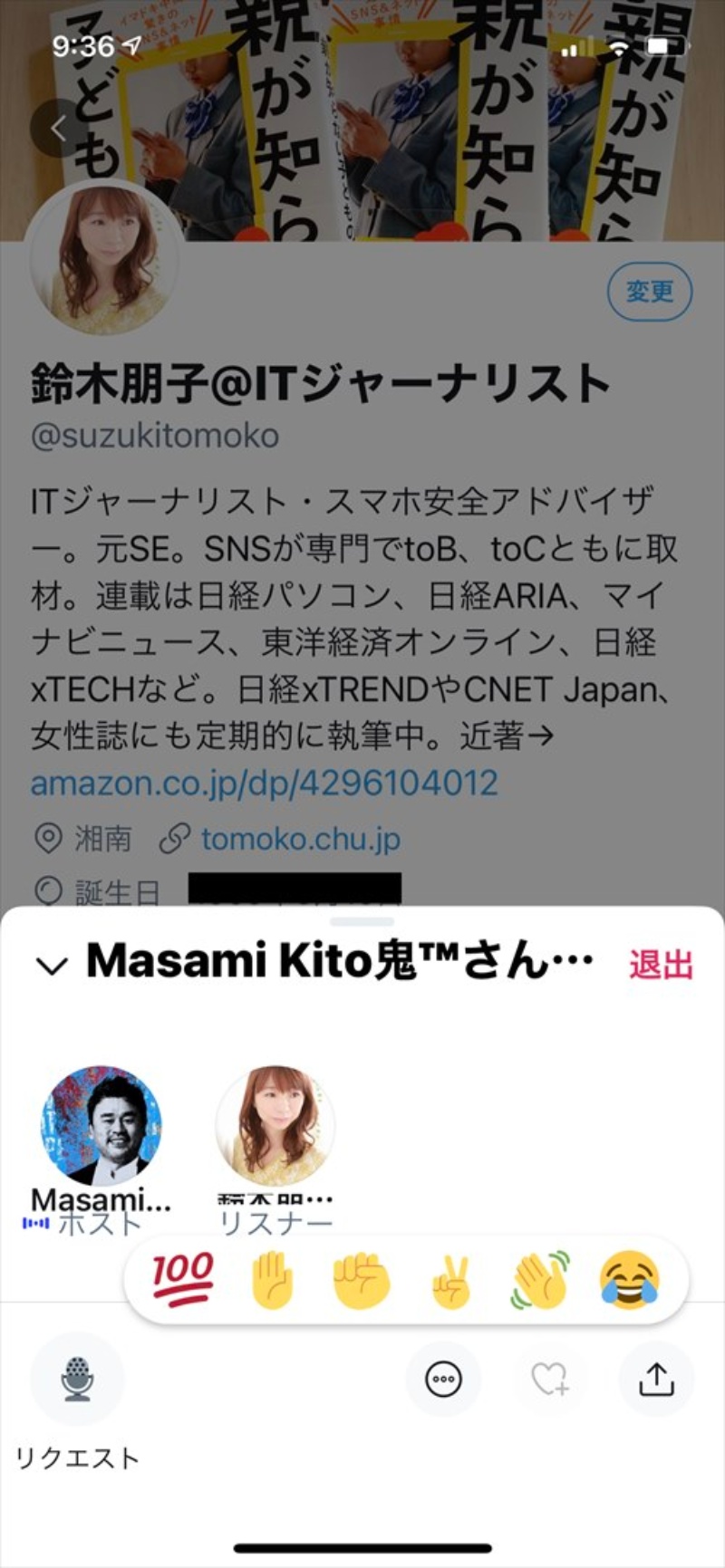React with the waving hand emoji
Screen dimensions: 725x1568
[540, 1280]
